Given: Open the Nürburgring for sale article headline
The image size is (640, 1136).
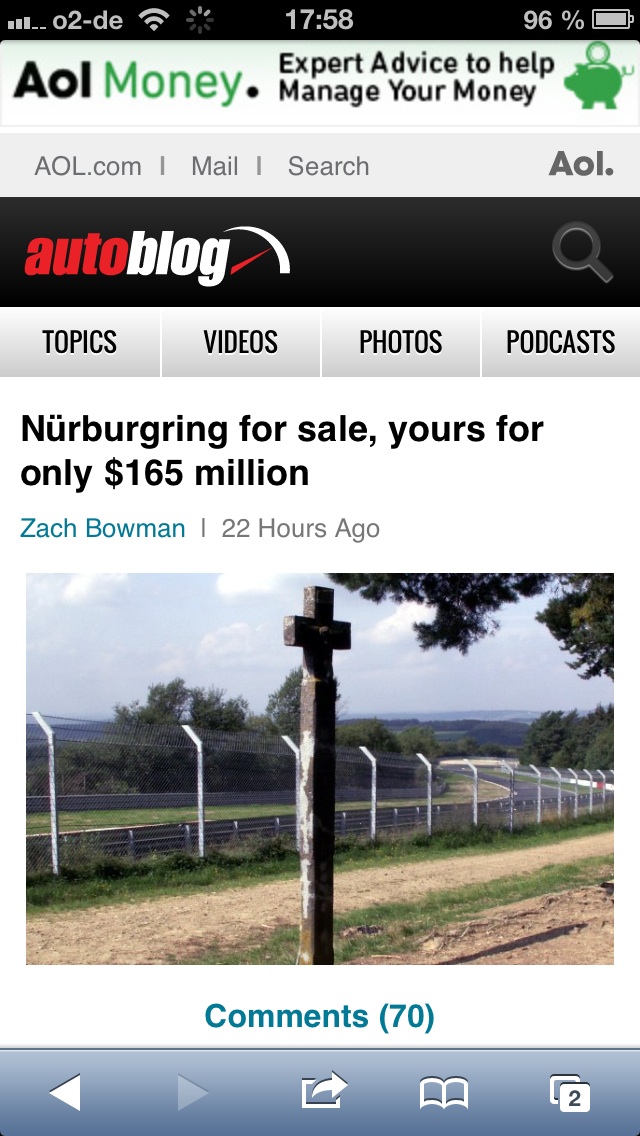Looking at the screenshot, I should click(282, 451).
